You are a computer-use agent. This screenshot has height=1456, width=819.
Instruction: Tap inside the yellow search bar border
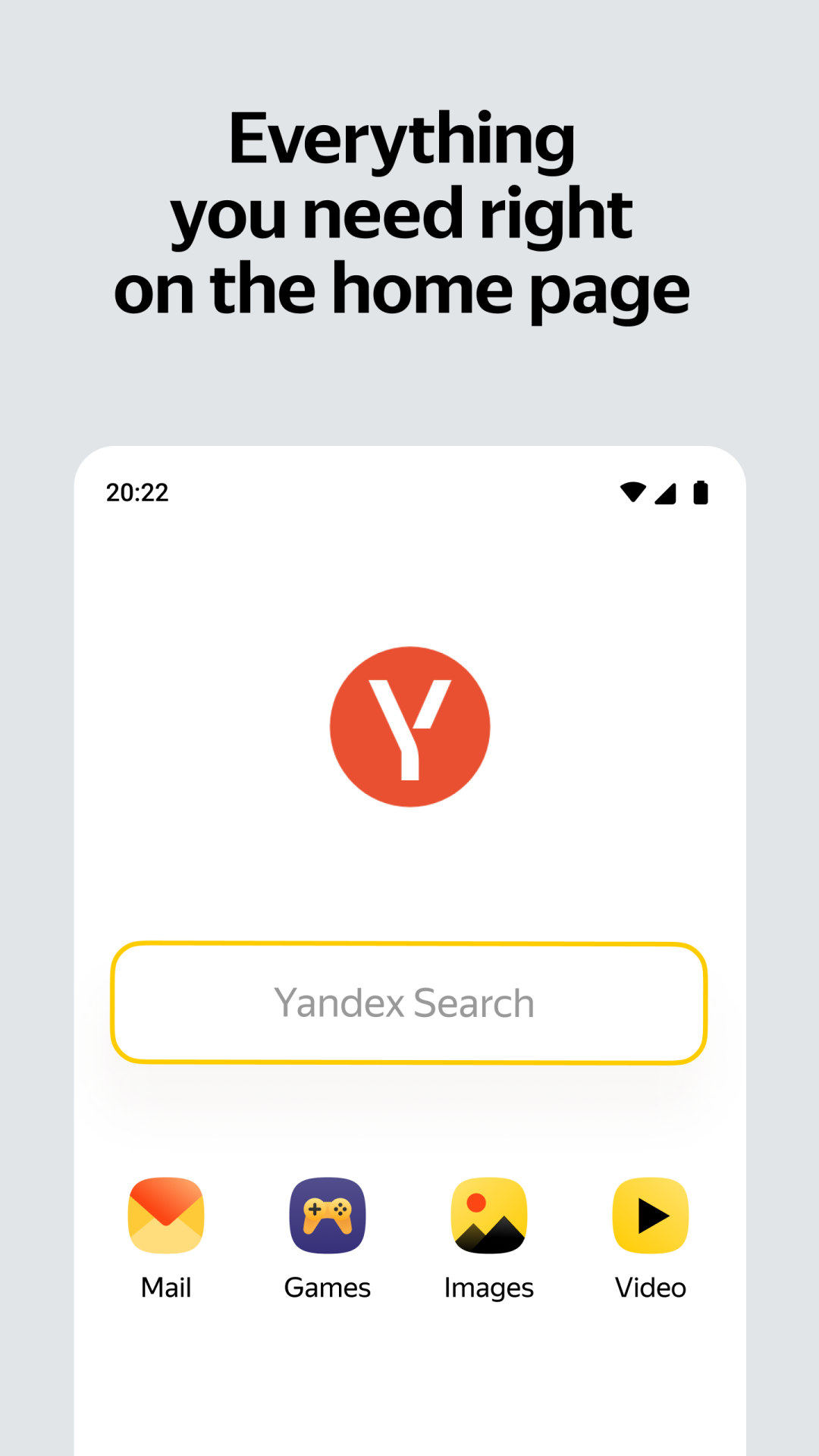point(409,1003)
